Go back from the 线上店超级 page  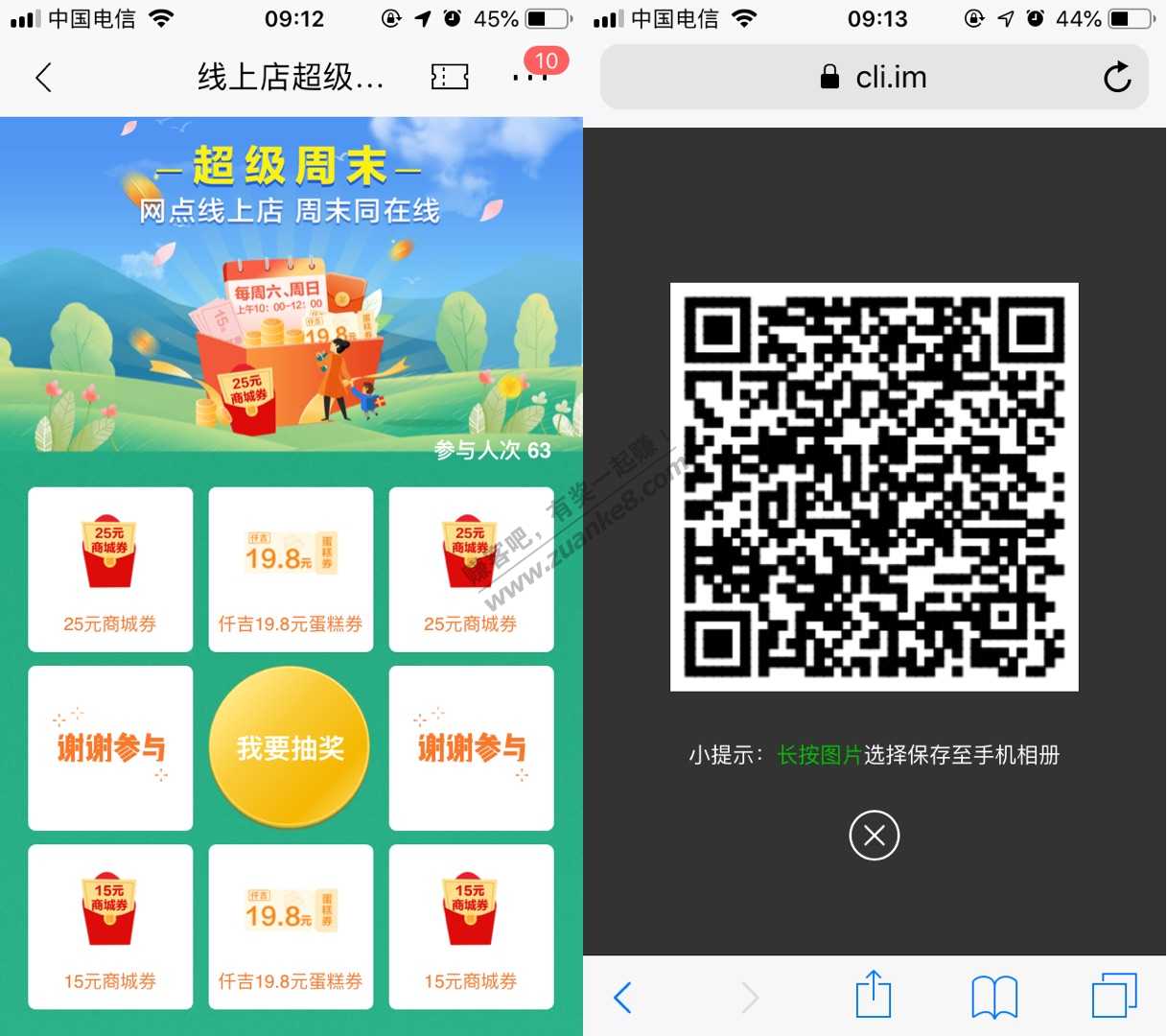(43, 78)
